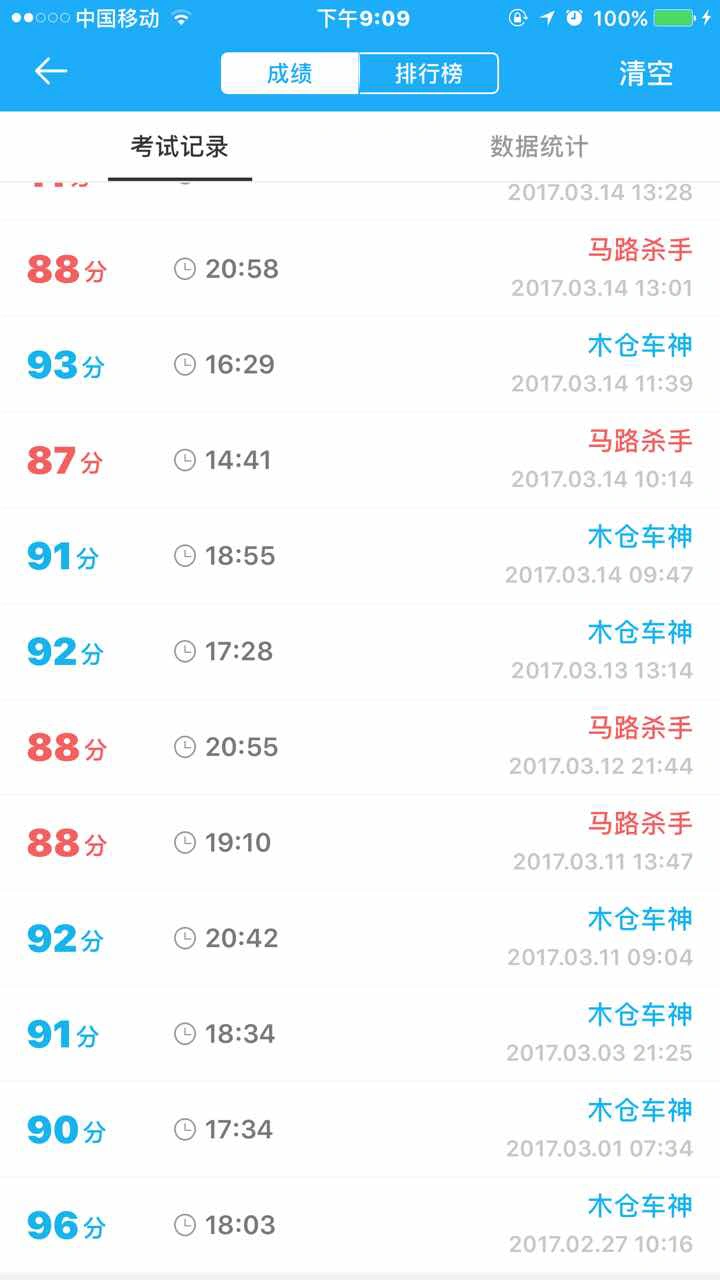Tap 清空 to clear records
This screenshot has height=1280, width=720.
coord(646,73)
